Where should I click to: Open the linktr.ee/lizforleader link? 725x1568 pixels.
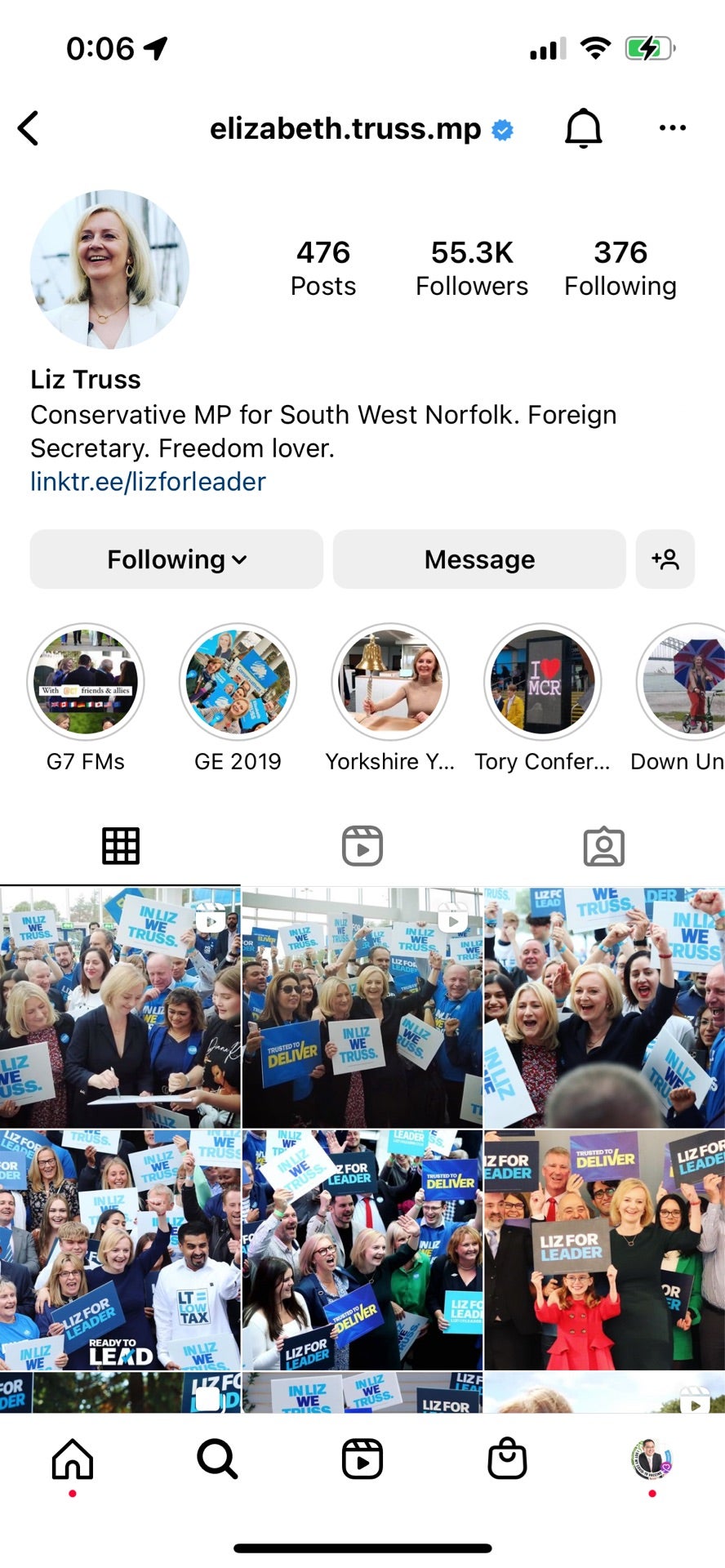point(148,482)
